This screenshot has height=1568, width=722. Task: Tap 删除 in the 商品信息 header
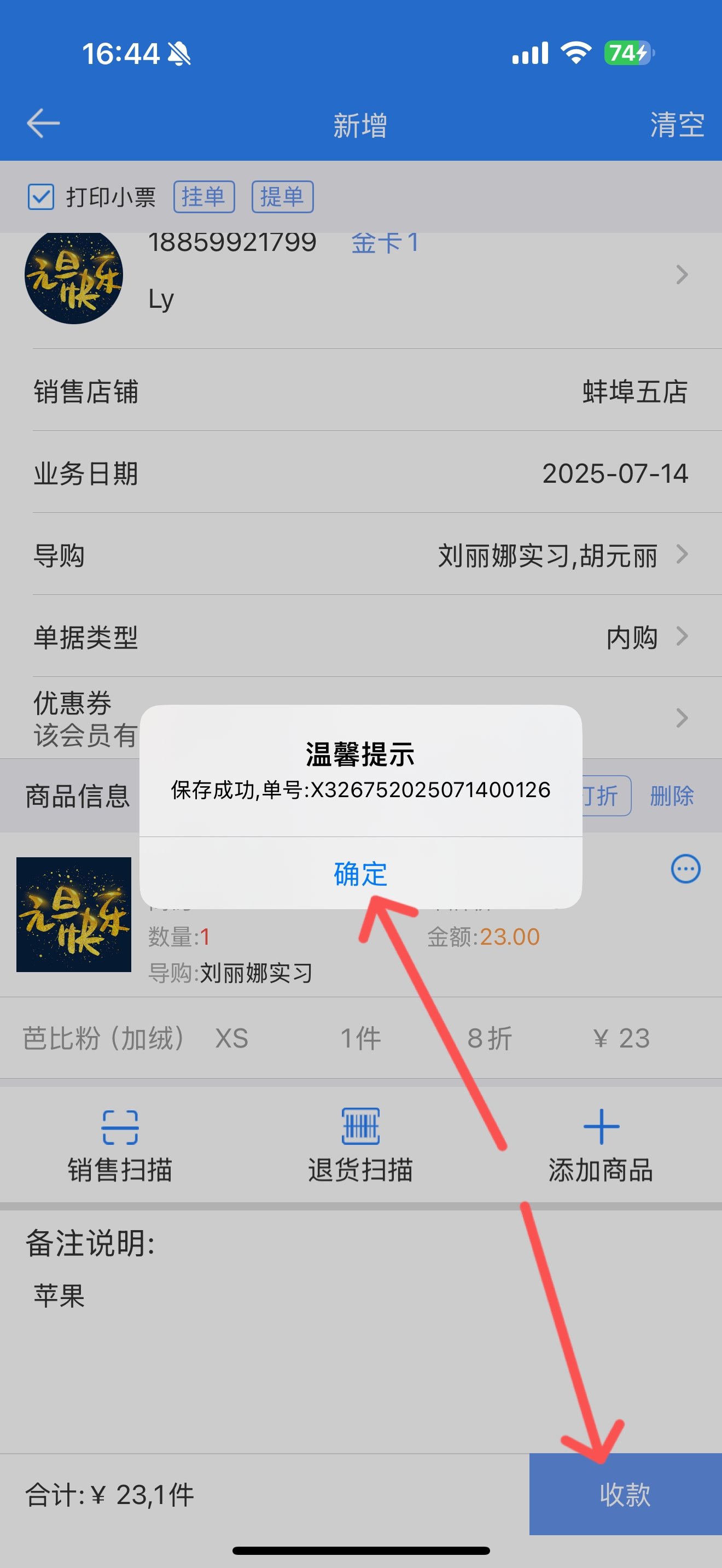(x=672, y=795)
